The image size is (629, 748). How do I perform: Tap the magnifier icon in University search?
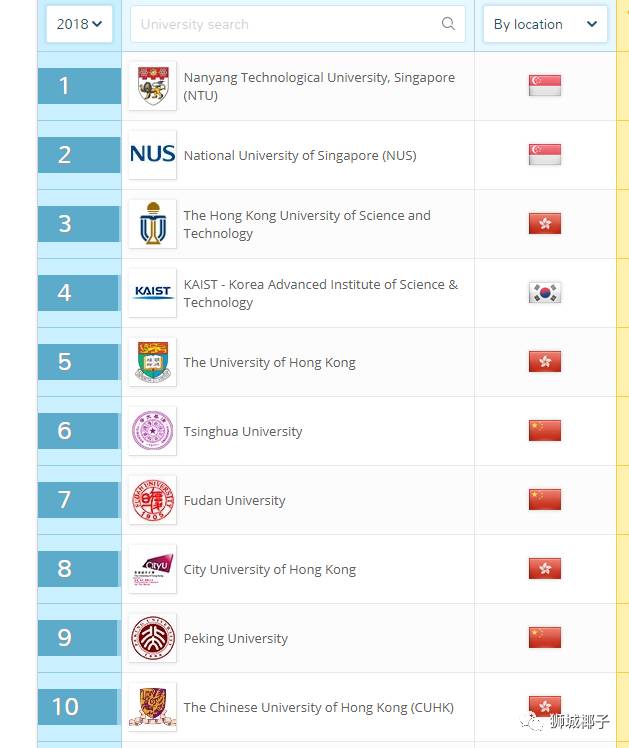pos(448,24)
